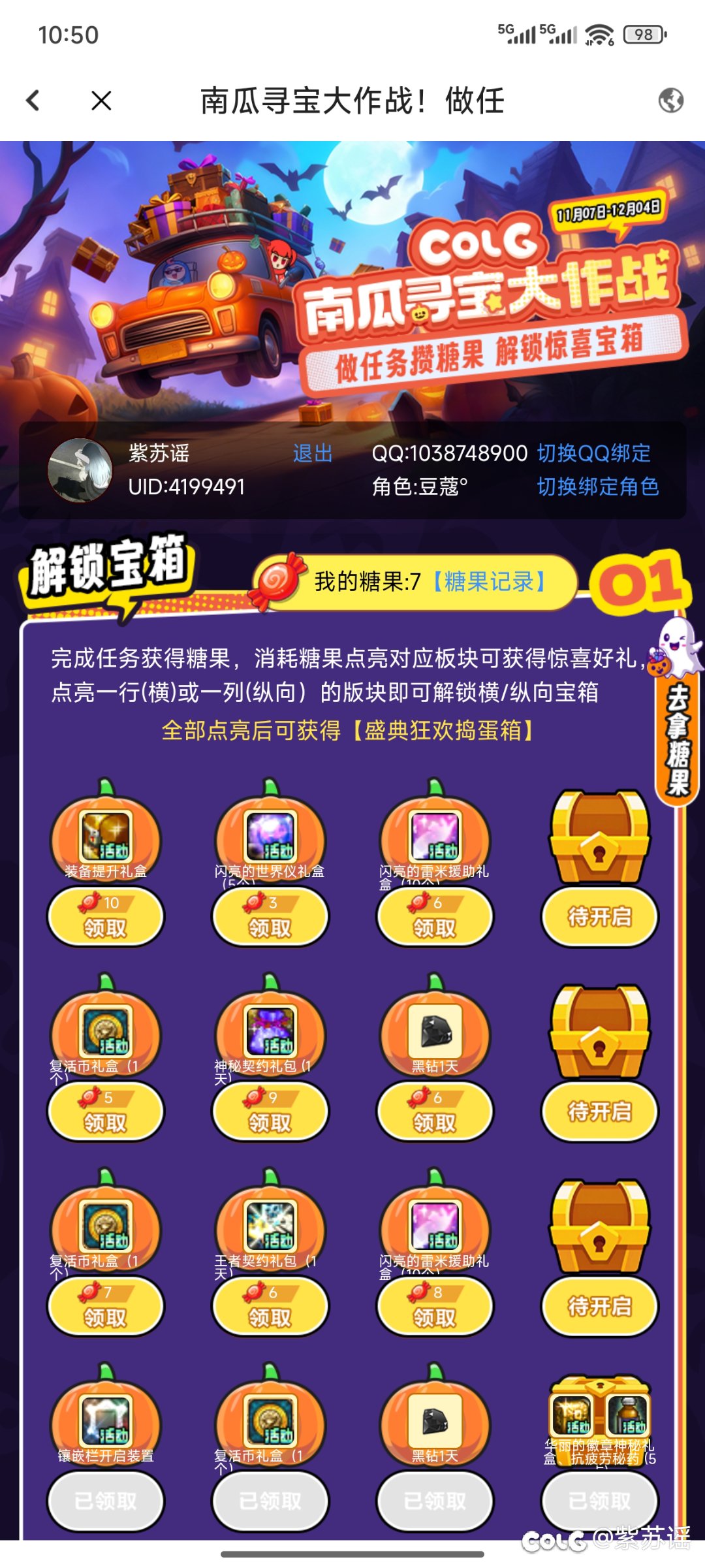
Task: Claim 王者契约礼包 for 6 candies
Action: [270, 1307]
